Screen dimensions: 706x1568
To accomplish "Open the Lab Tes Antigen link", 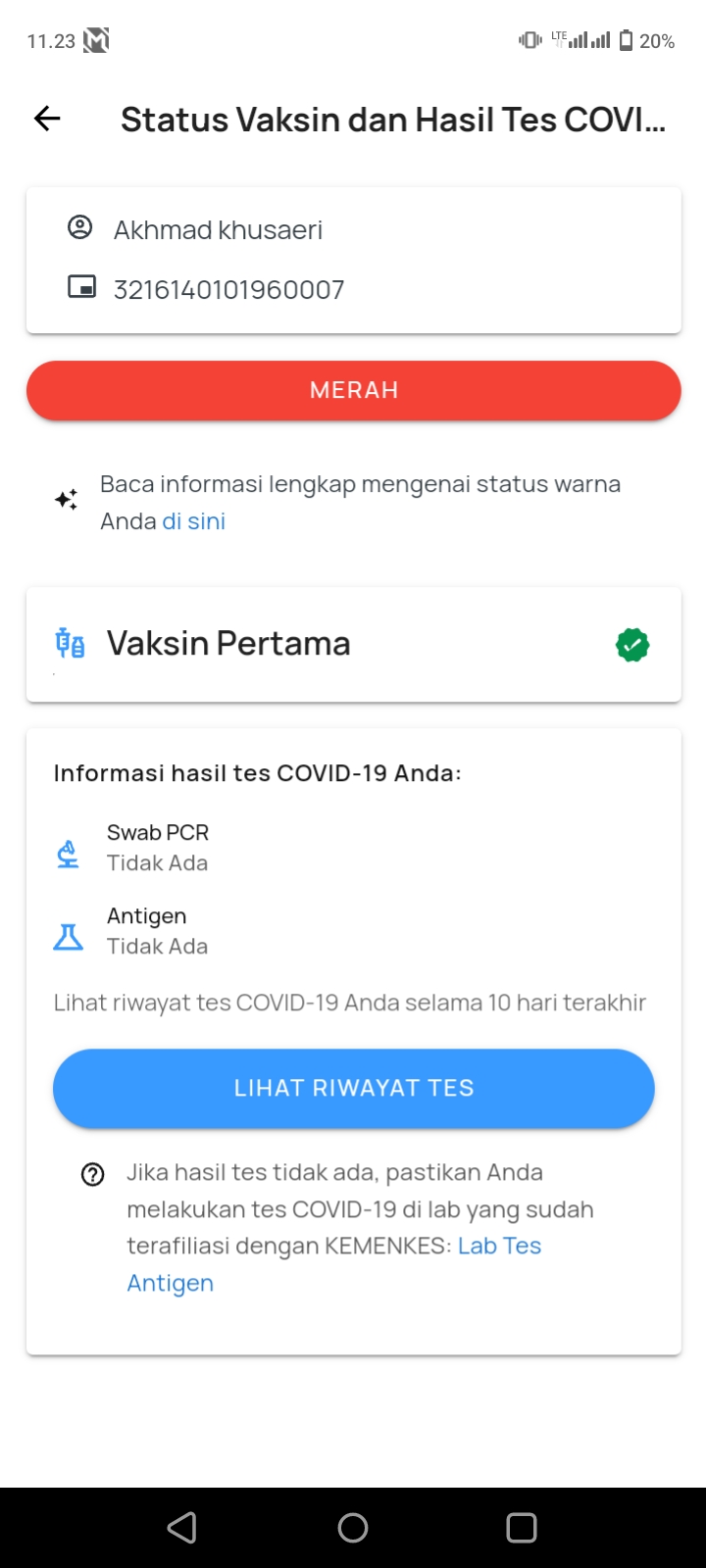I will click(x=333, y=1264).
